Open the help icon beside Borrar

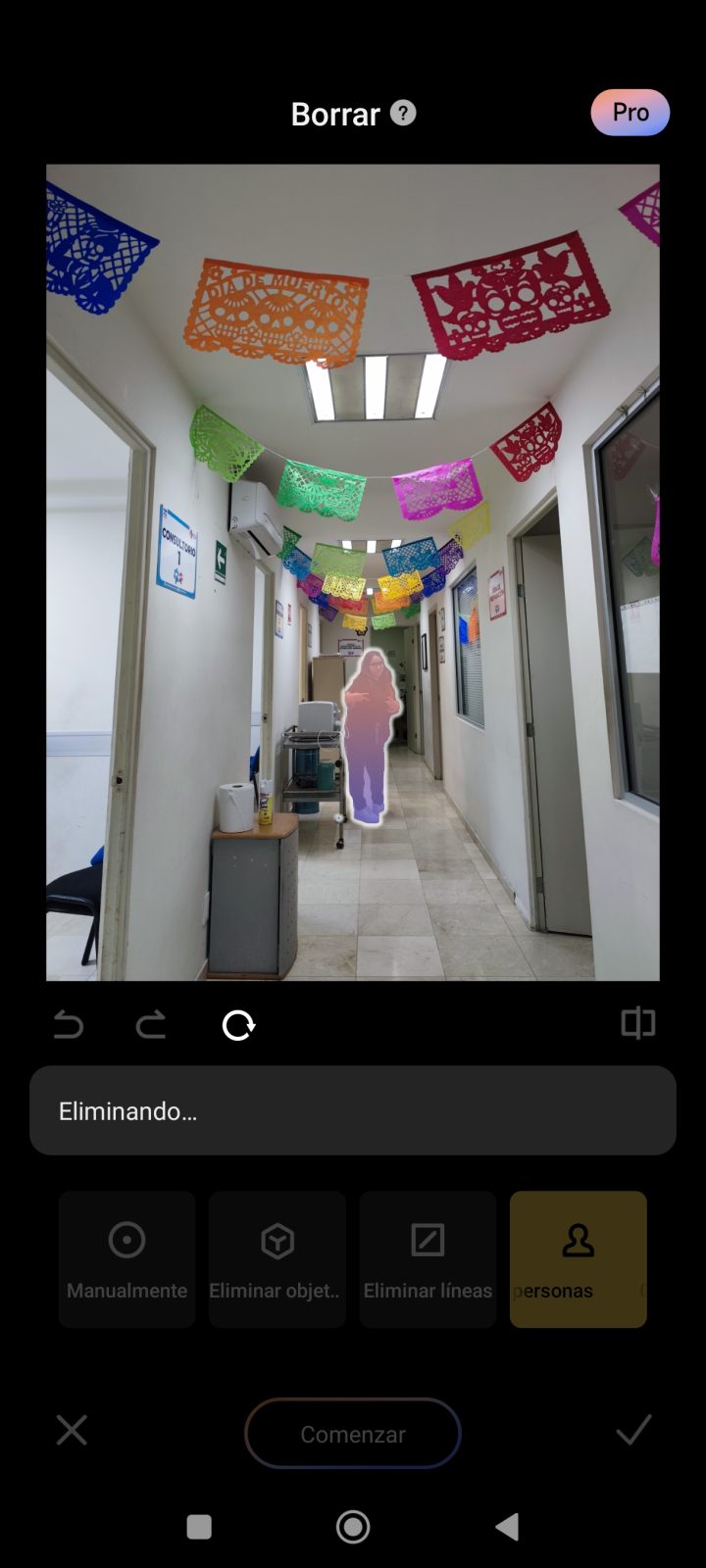pos(403,114)
